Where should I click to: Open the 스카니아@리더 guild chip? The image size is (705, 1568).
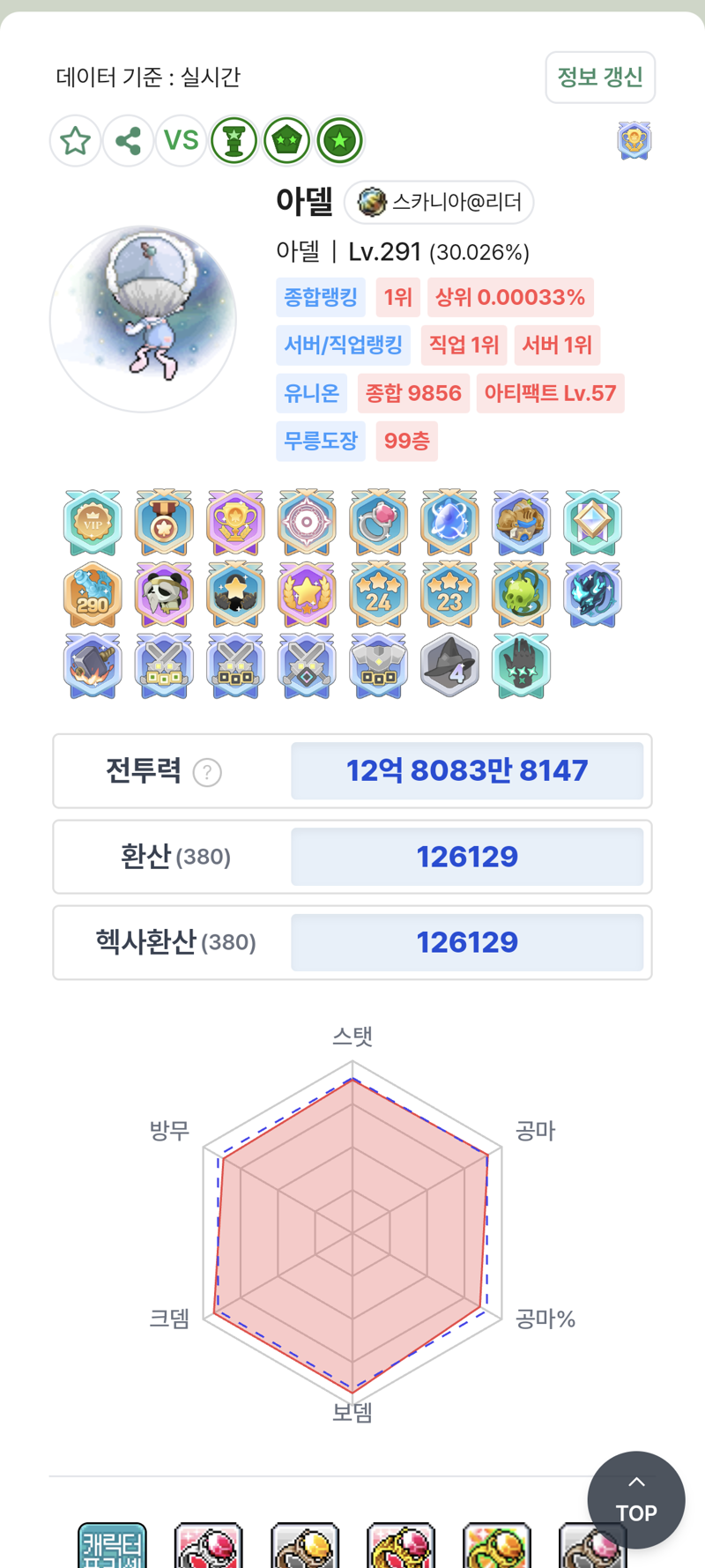pos(439,202)
